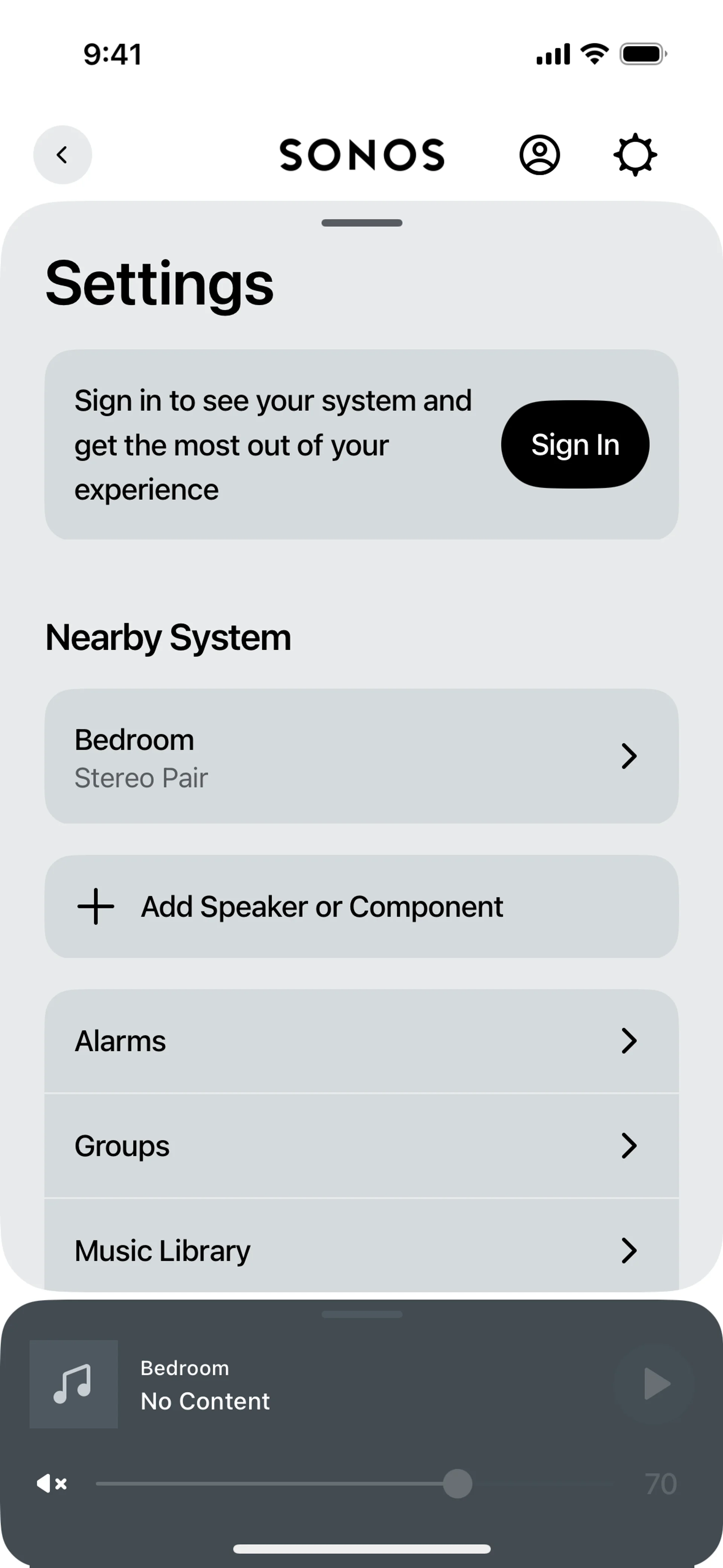Viewport: 723px width, 1568px height.
Task: Open the settings gear icon
Action: click(x=635, y=154)
